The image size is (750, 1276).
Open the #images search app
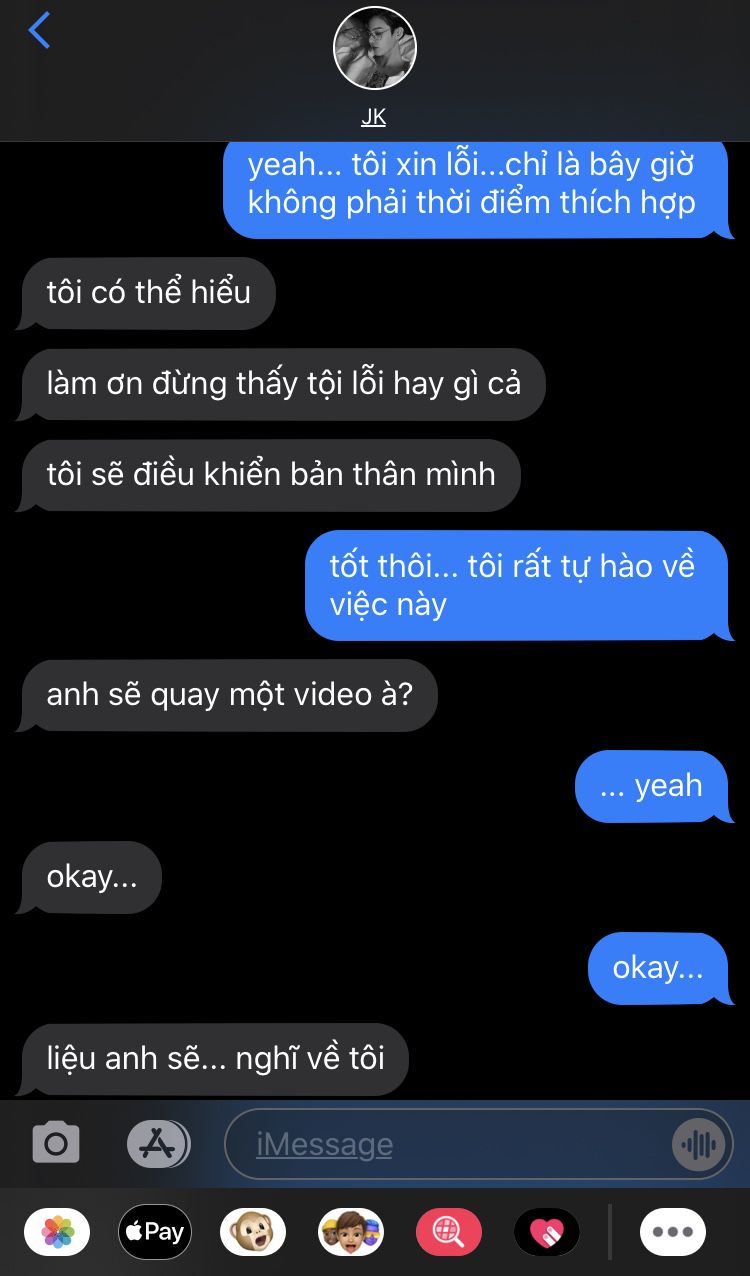pos(449,1232)
